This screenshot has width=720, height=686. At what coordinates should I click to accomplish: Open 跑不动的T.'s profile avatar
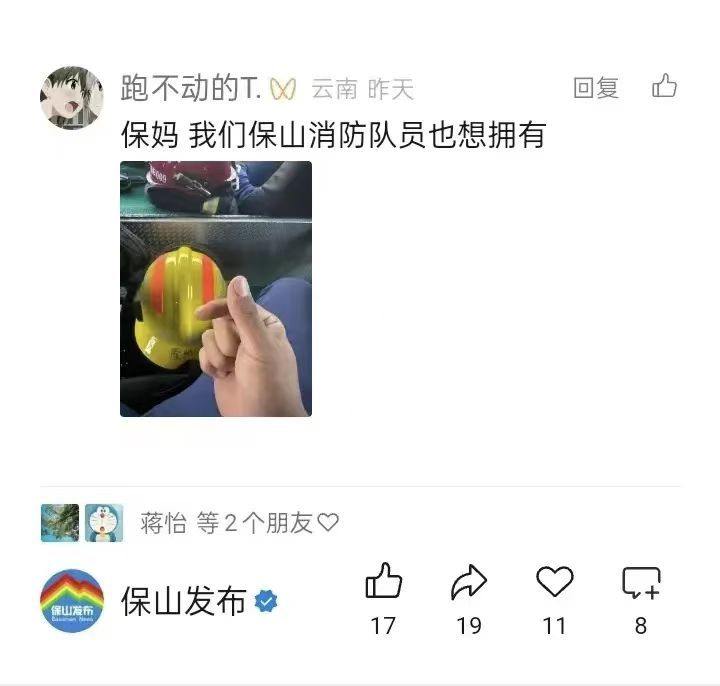(x=71, y=98)
